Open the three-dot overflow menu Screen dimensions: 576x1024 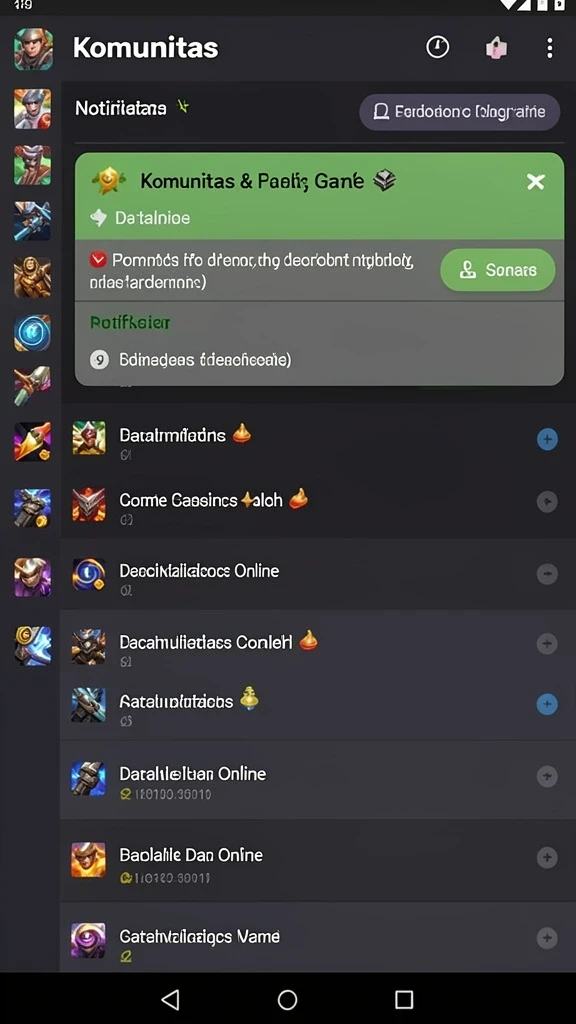[550, 48]
